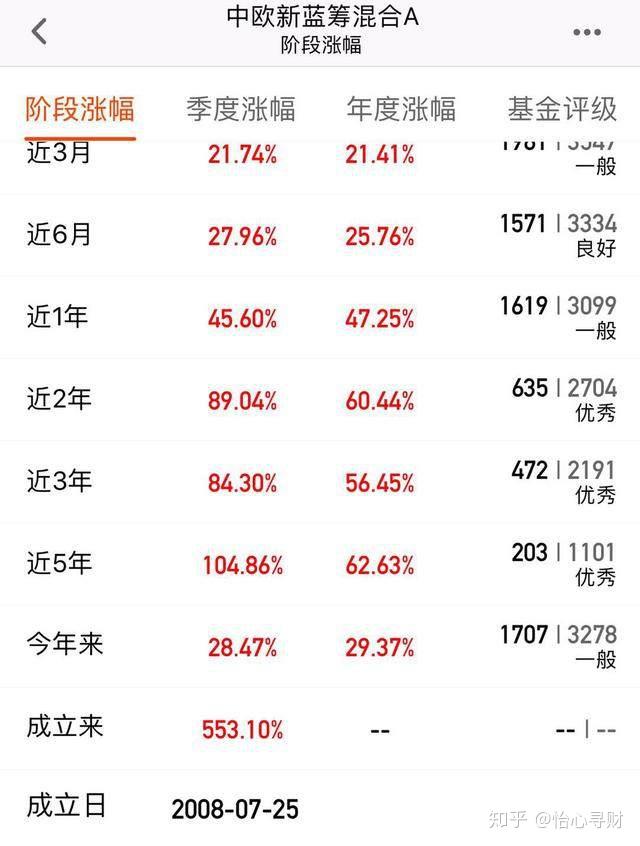Select the 阶段涨幅 tab

tap(80, 108)
